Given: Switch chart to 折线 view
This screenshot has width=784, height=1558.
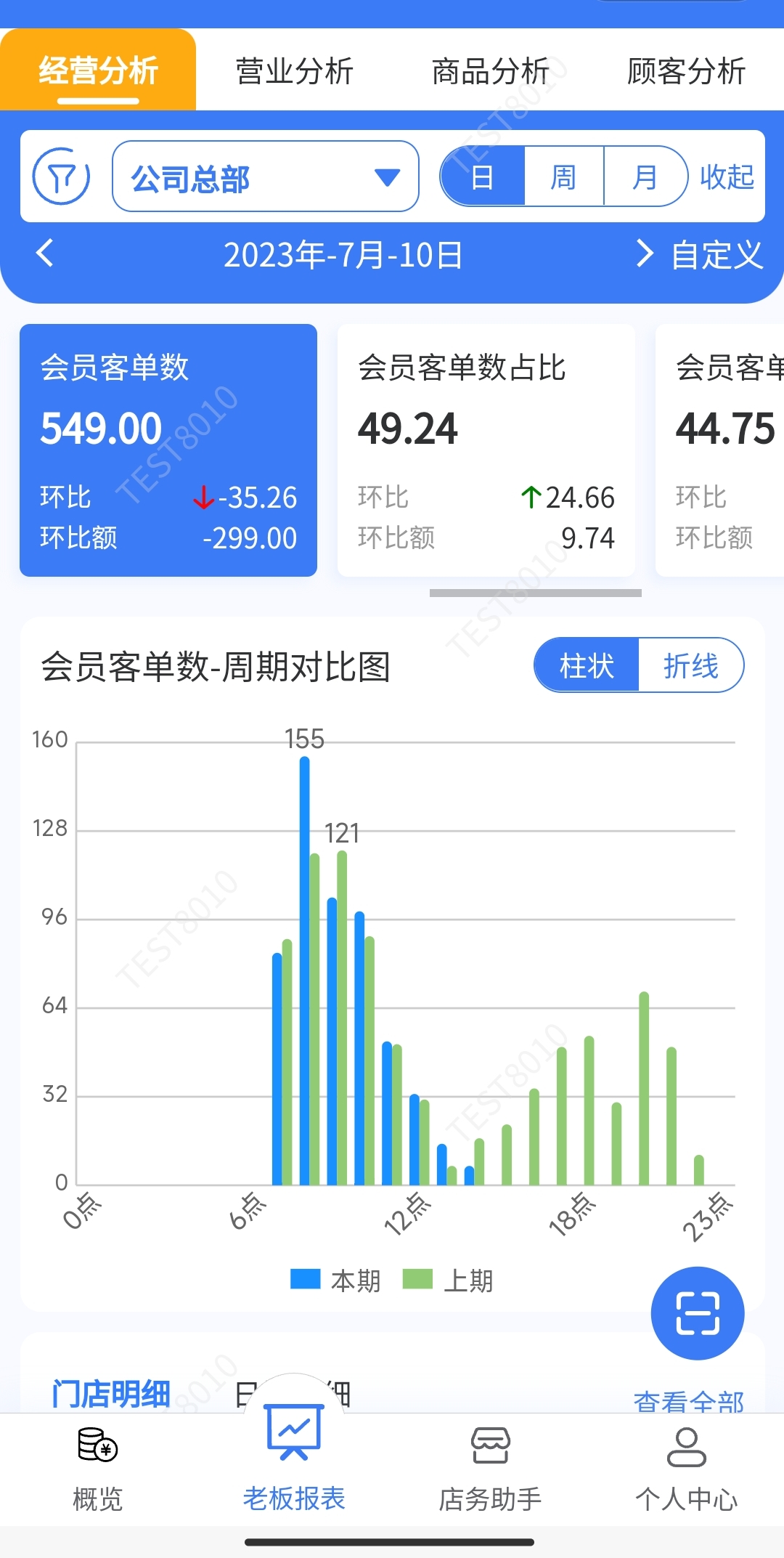Looking at the screenshot, I should point(690,665).
